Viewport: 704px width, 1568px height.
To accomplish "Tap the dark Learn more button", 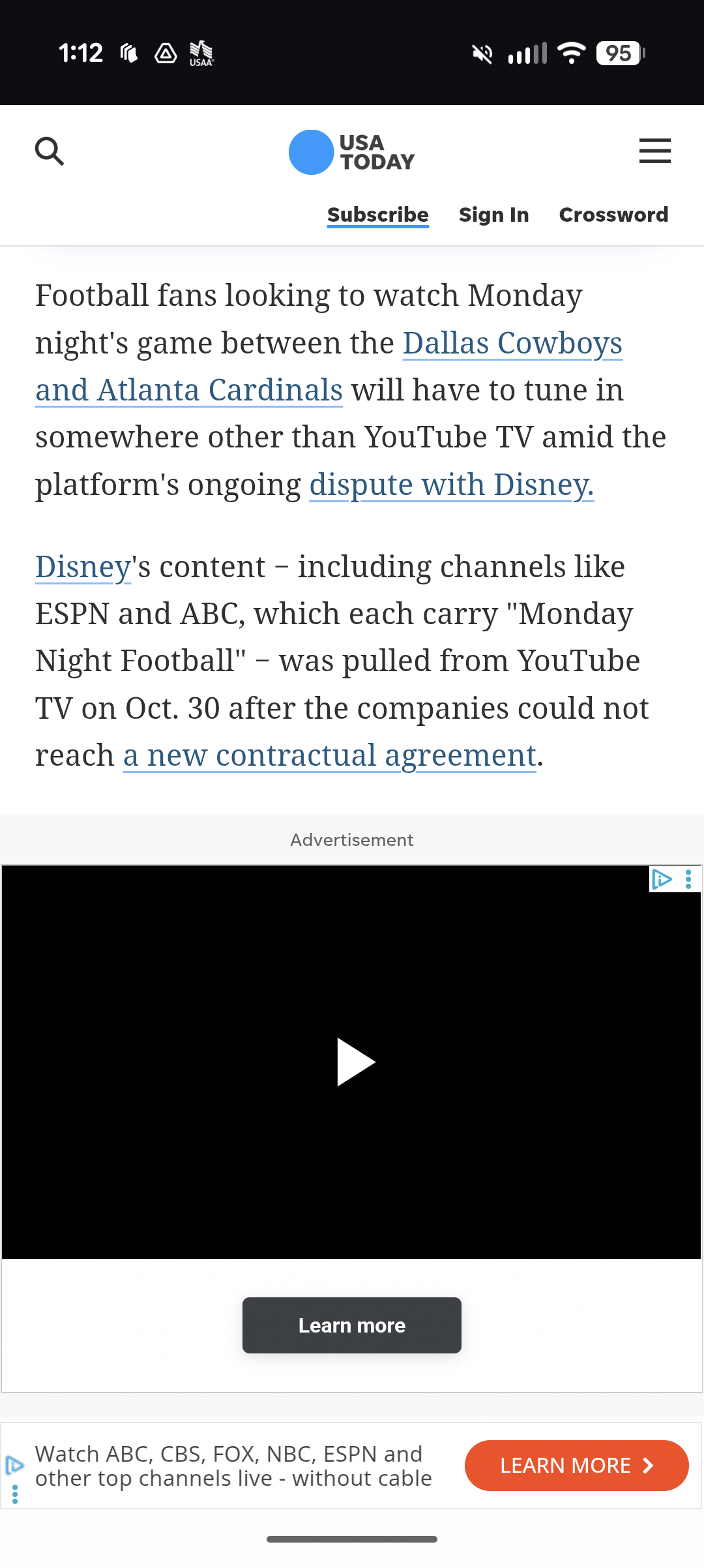I will [x=352, y=1325].
